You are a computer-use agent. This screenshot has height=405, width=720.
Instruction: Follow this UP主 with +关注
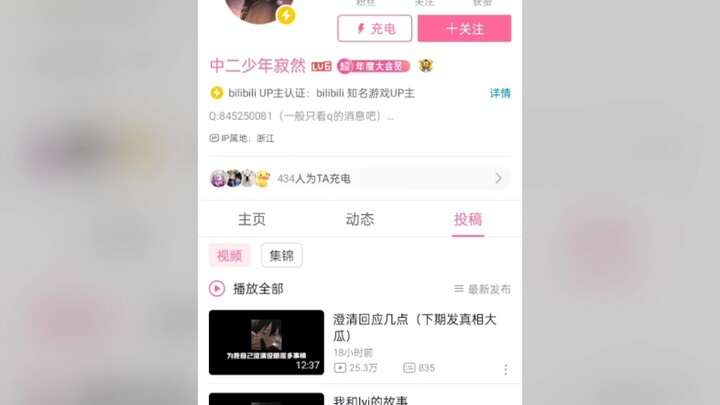click(464, 28)
